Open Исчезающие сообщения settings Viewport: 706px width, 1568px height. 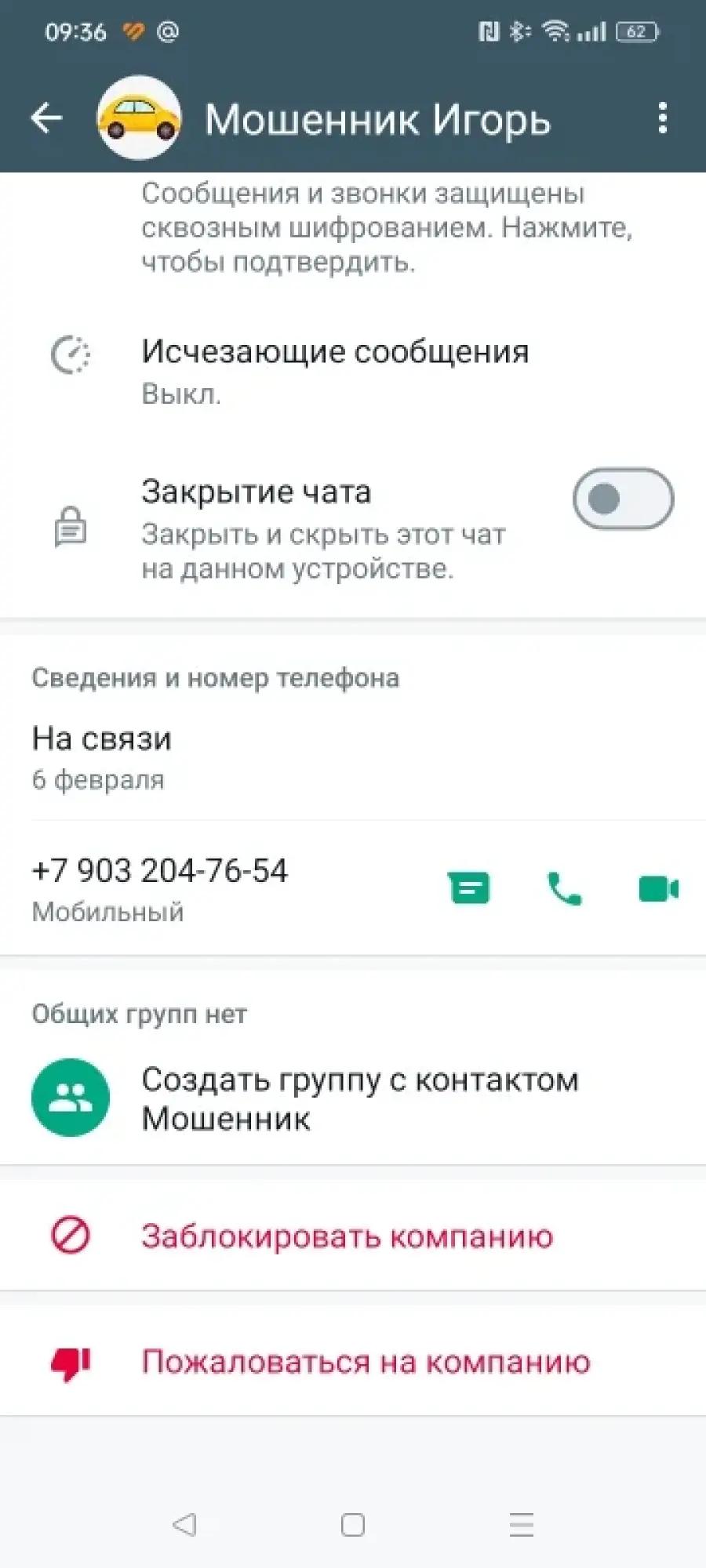click(353, 370)
